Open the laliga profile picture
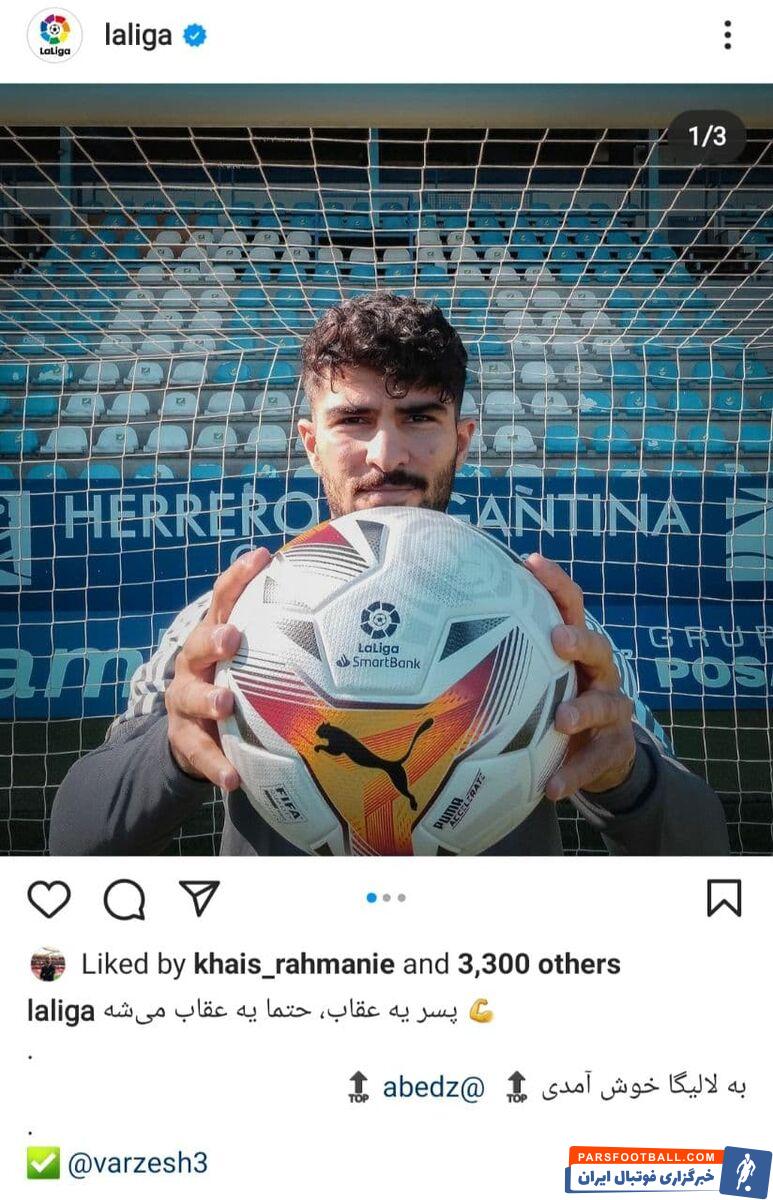The image size is (773, 1200). (x=54, y=35)
